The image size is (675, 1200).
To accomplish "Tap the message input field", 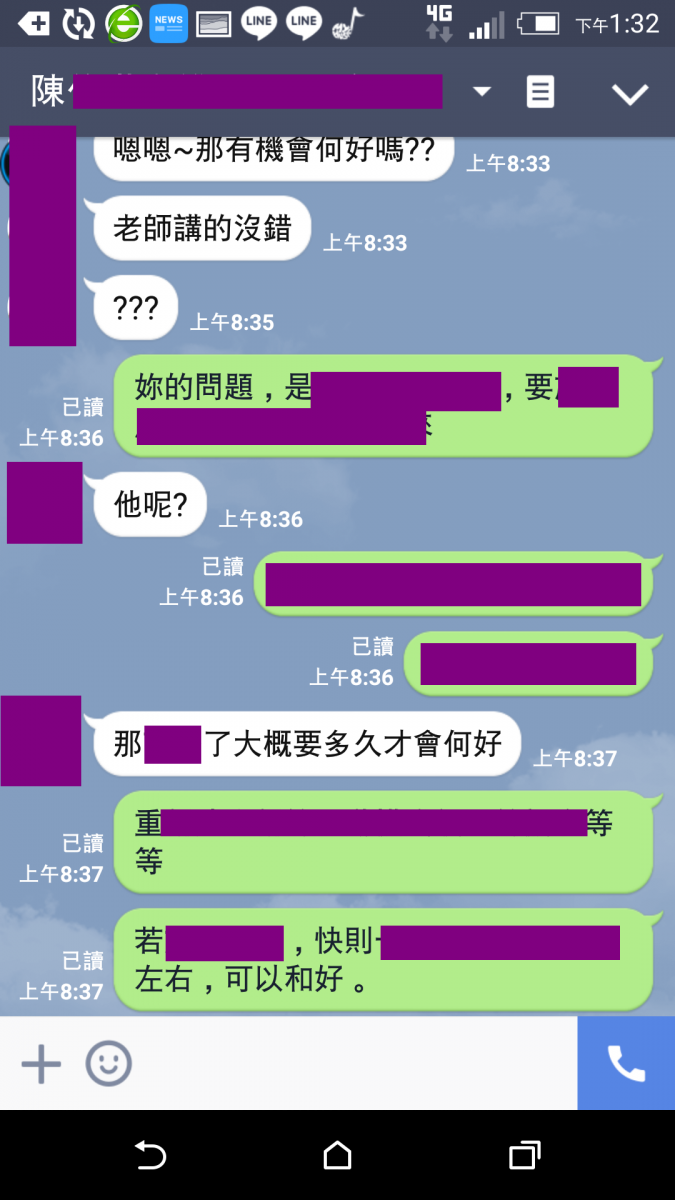I will point(350,1064).
